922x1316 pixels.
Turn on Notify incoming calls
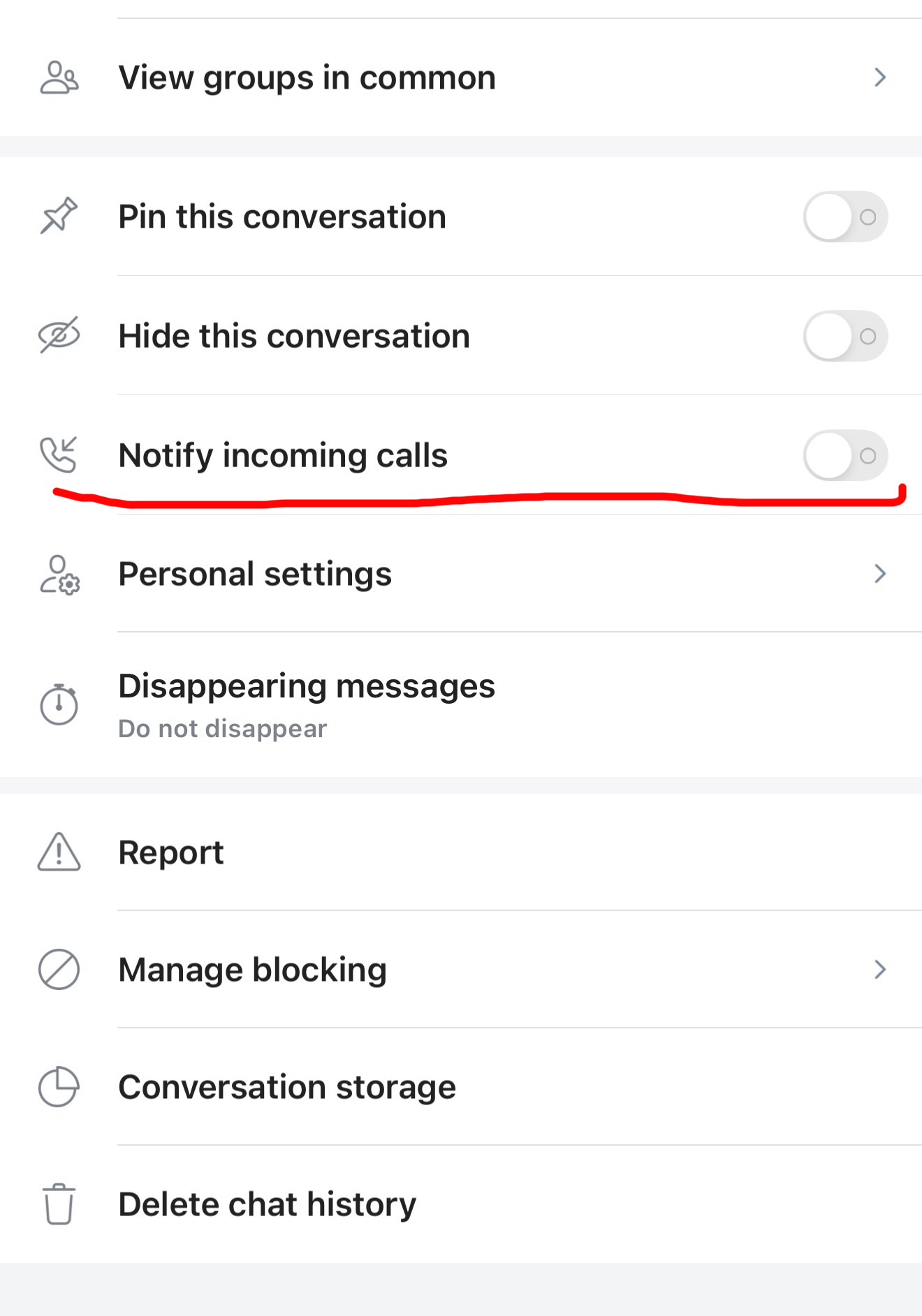pyautogui.click(x=845, y=456)
